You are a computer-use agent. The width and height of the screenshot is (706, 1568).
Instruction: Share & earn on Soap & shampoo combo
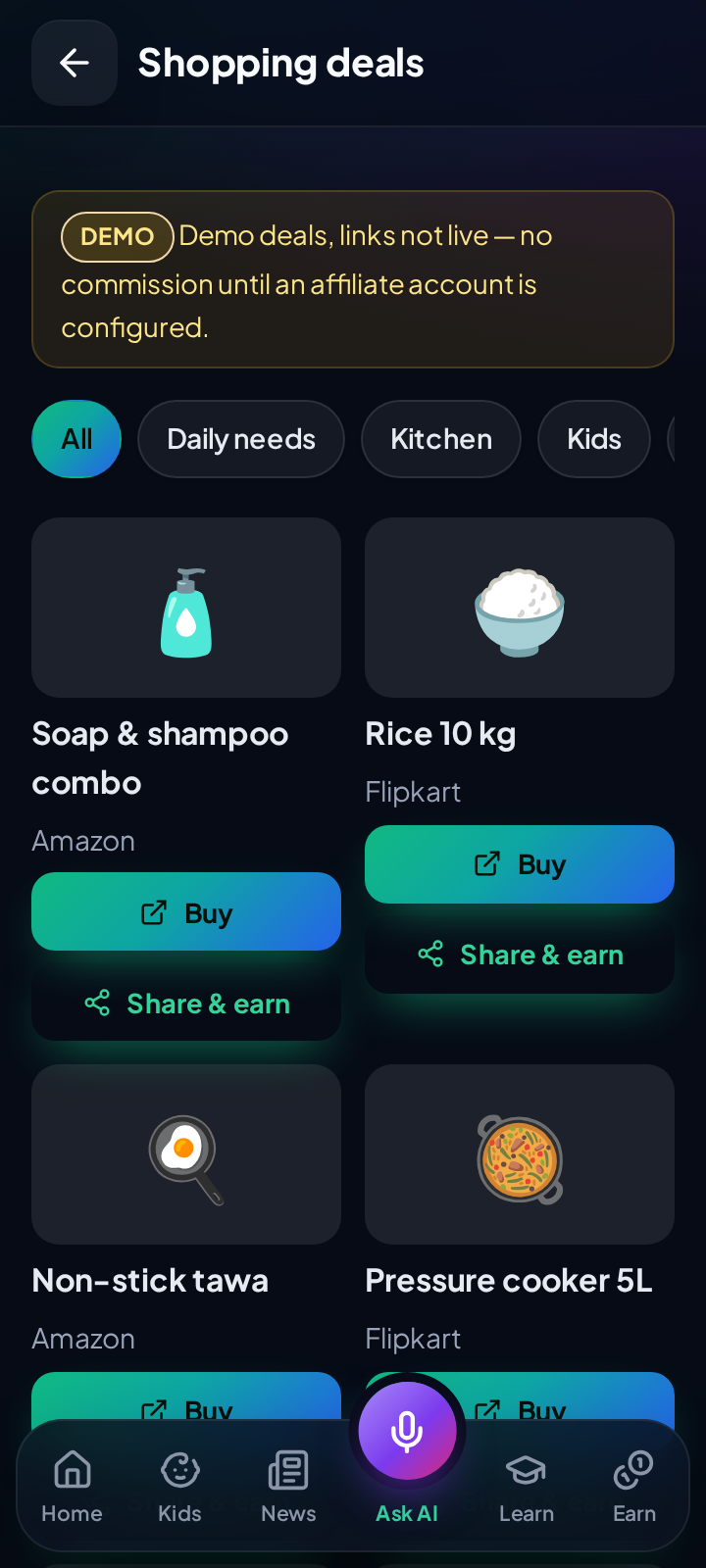pyautogui.click(x=186, y=1004)
